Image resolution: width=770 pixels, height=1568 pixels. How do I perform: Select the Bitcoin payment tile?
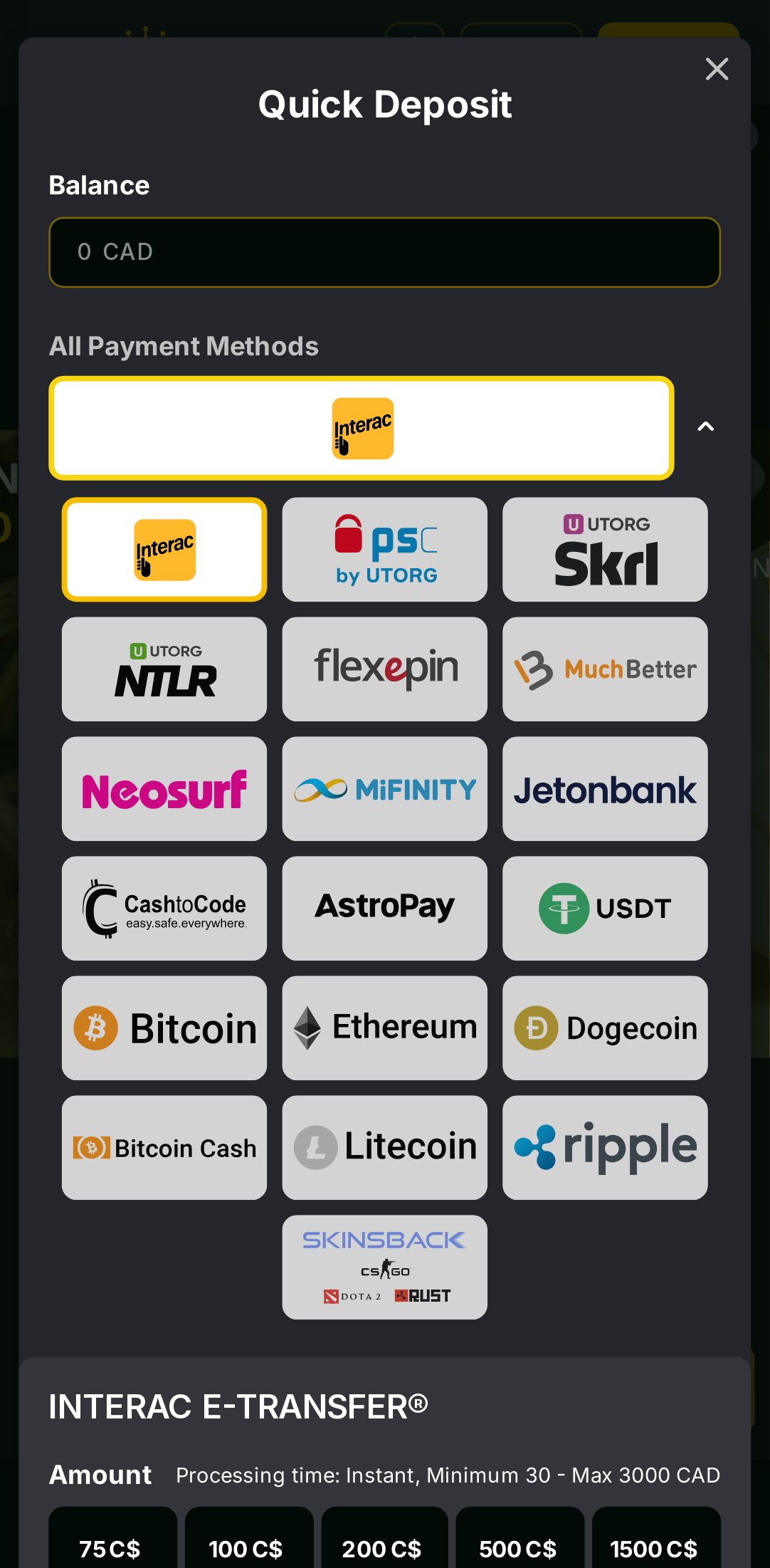pos(164,1028)
